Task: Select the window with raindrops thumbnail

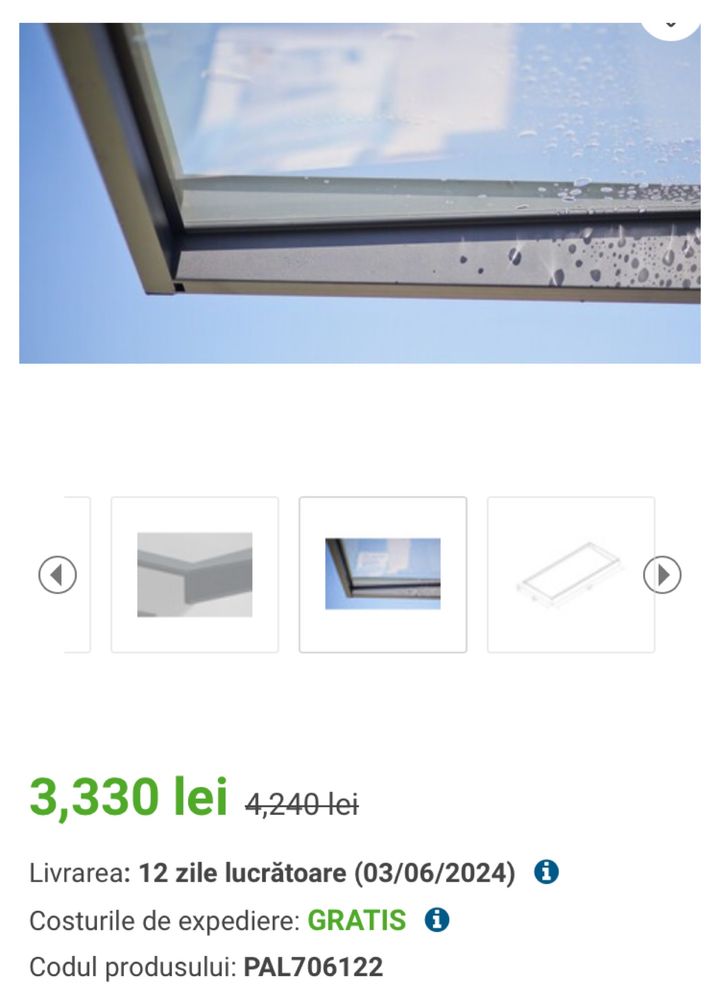Action: (x=383, y=575)
